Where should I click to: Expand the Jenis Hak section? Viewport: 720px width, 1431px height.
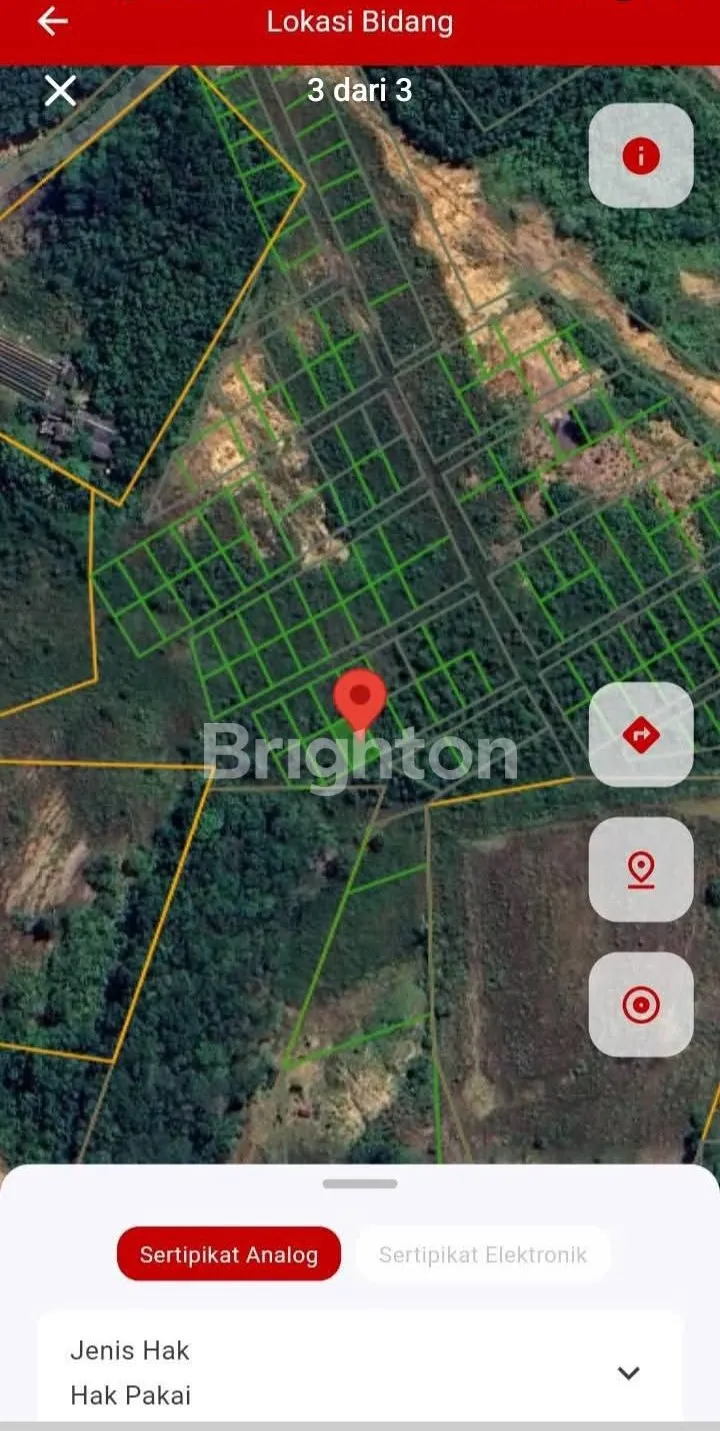tap(628, 1373)
